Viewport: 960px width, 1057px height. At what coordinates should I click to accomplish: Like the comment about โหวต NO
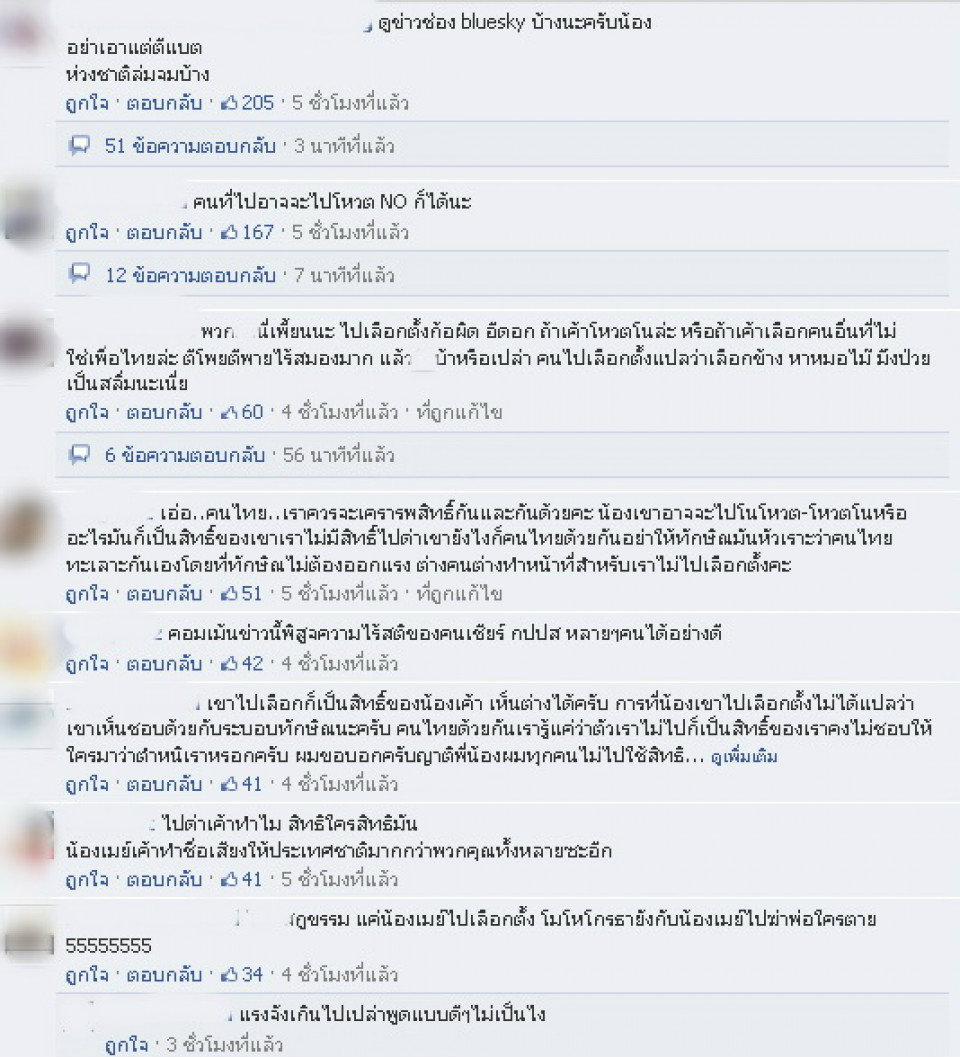pos(87,232)
